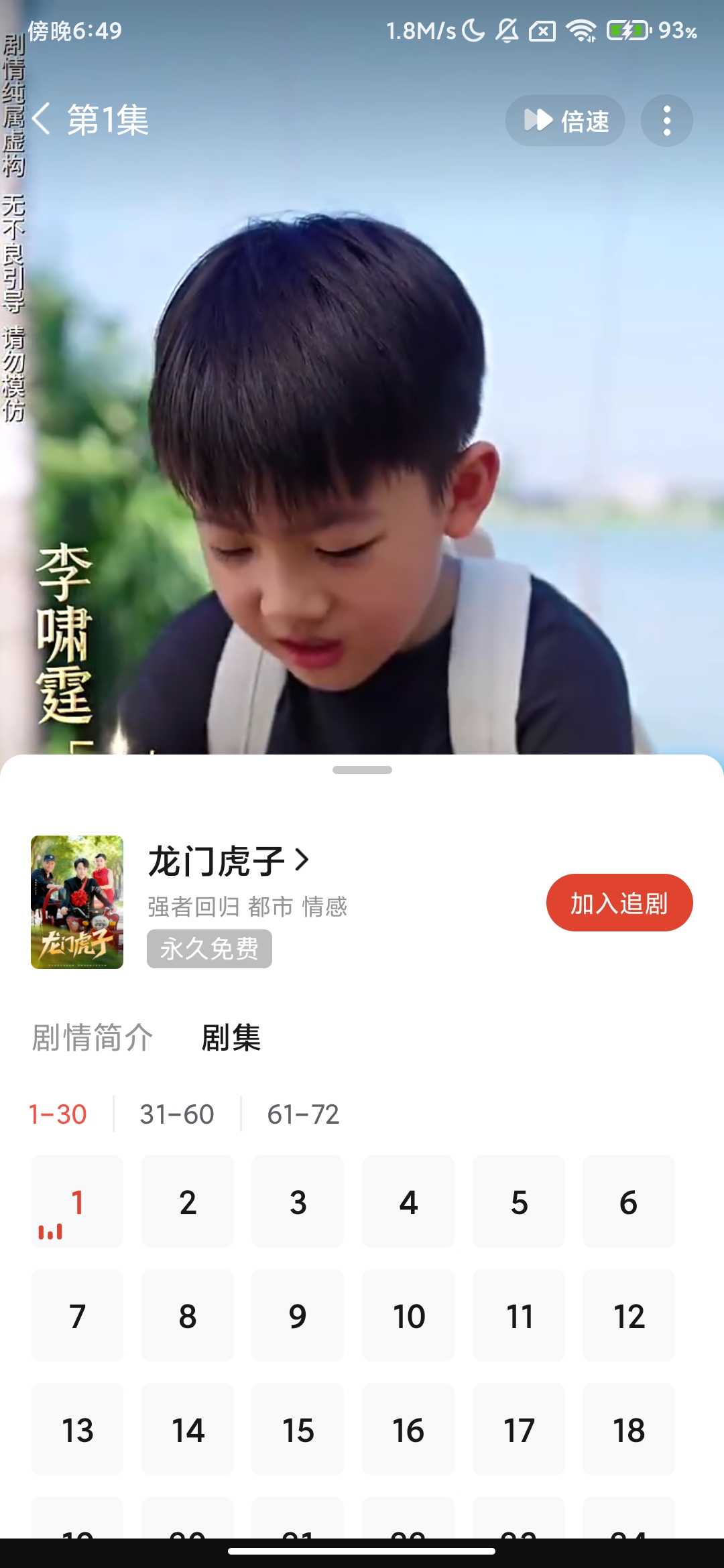Watch episode 16
Image resolution: width=724 pixels, height=1568 pixels.
tap(408, 1430)
